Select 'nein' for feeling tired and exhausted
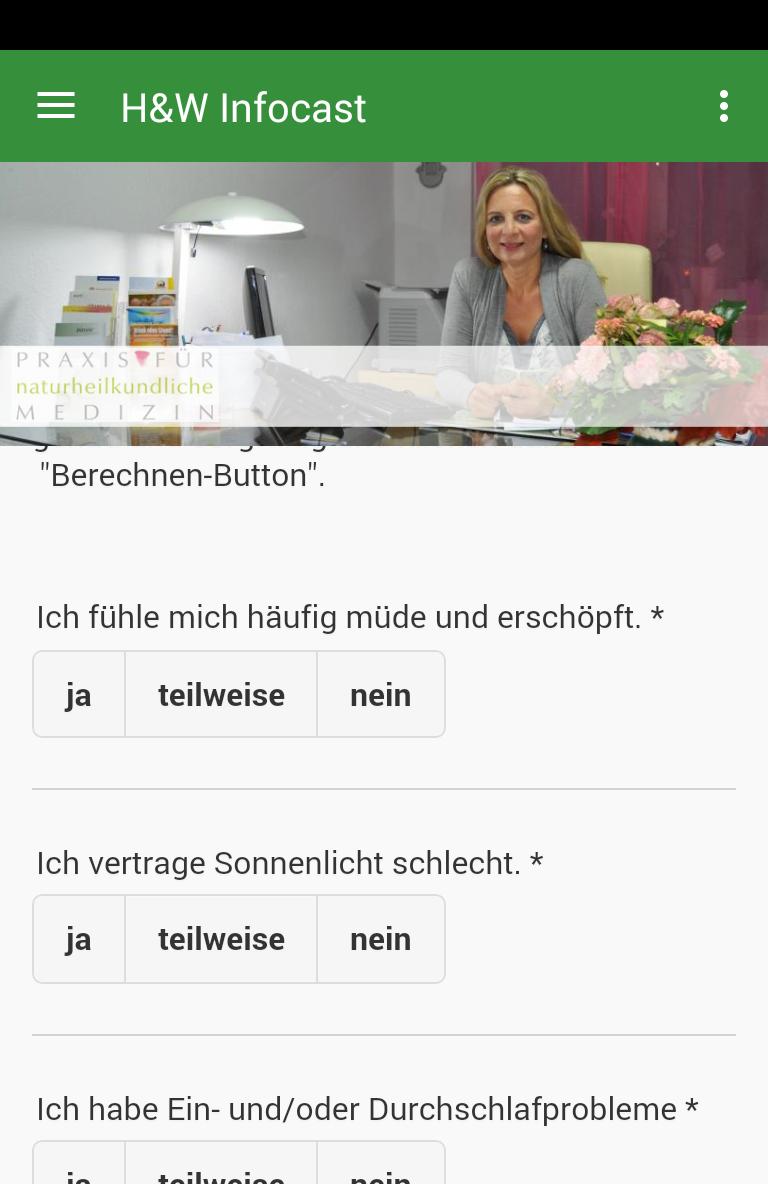This screenshot has height=1184, width=768. click(x=380, y=693)
